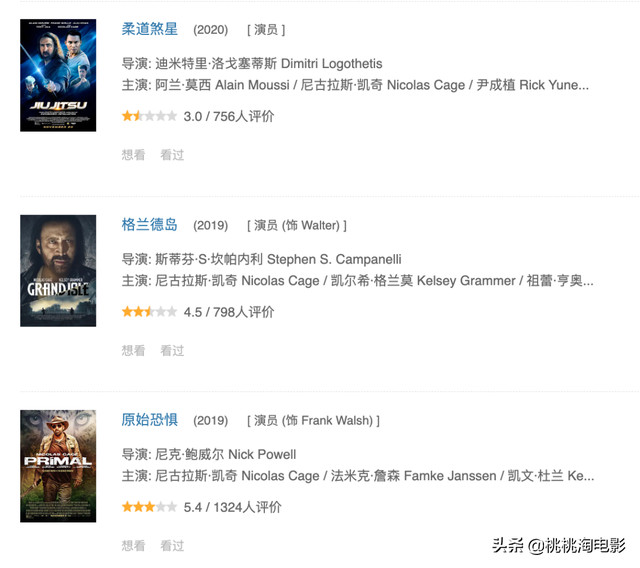Image resolution: width=640 pixels, height=568 pixels.
Task: Mark 柔道煞星 as 想看
Action: pos(133,155)
